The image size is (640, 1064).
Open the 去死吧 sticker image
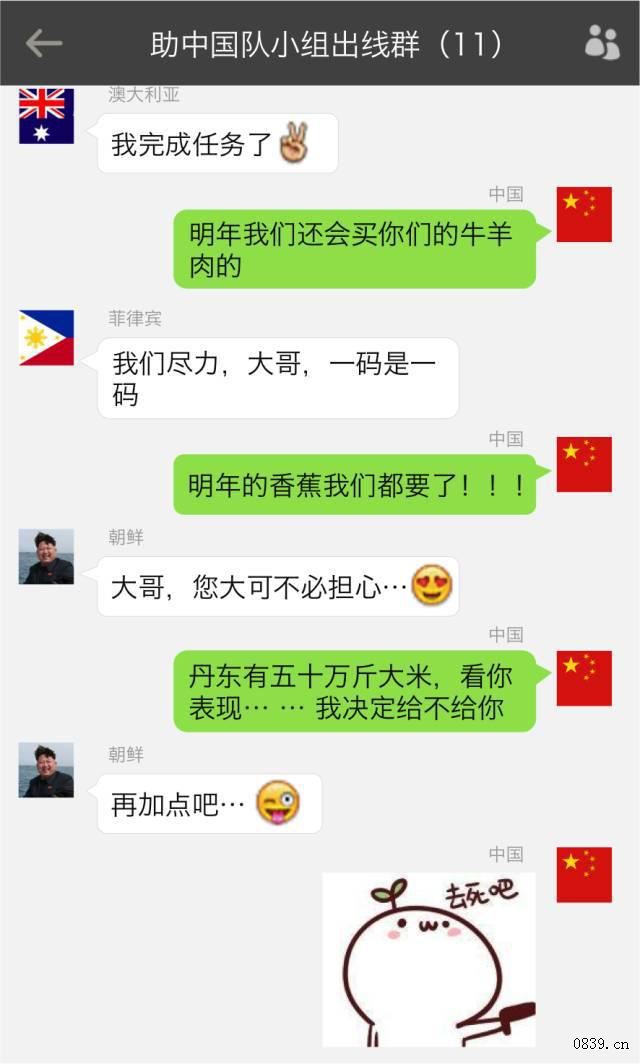428,958
